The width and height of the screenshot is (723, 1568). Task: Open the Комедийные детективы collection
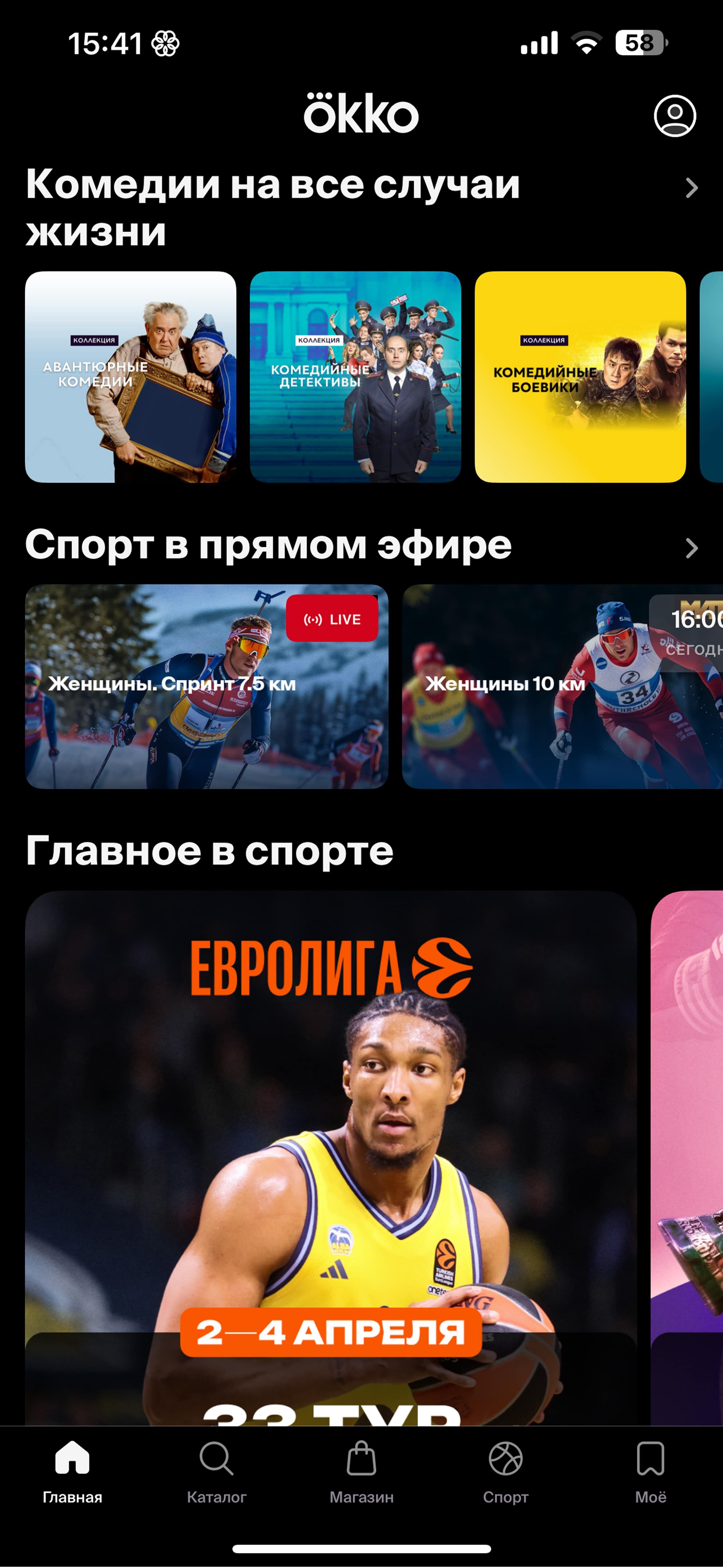point(355,377)
